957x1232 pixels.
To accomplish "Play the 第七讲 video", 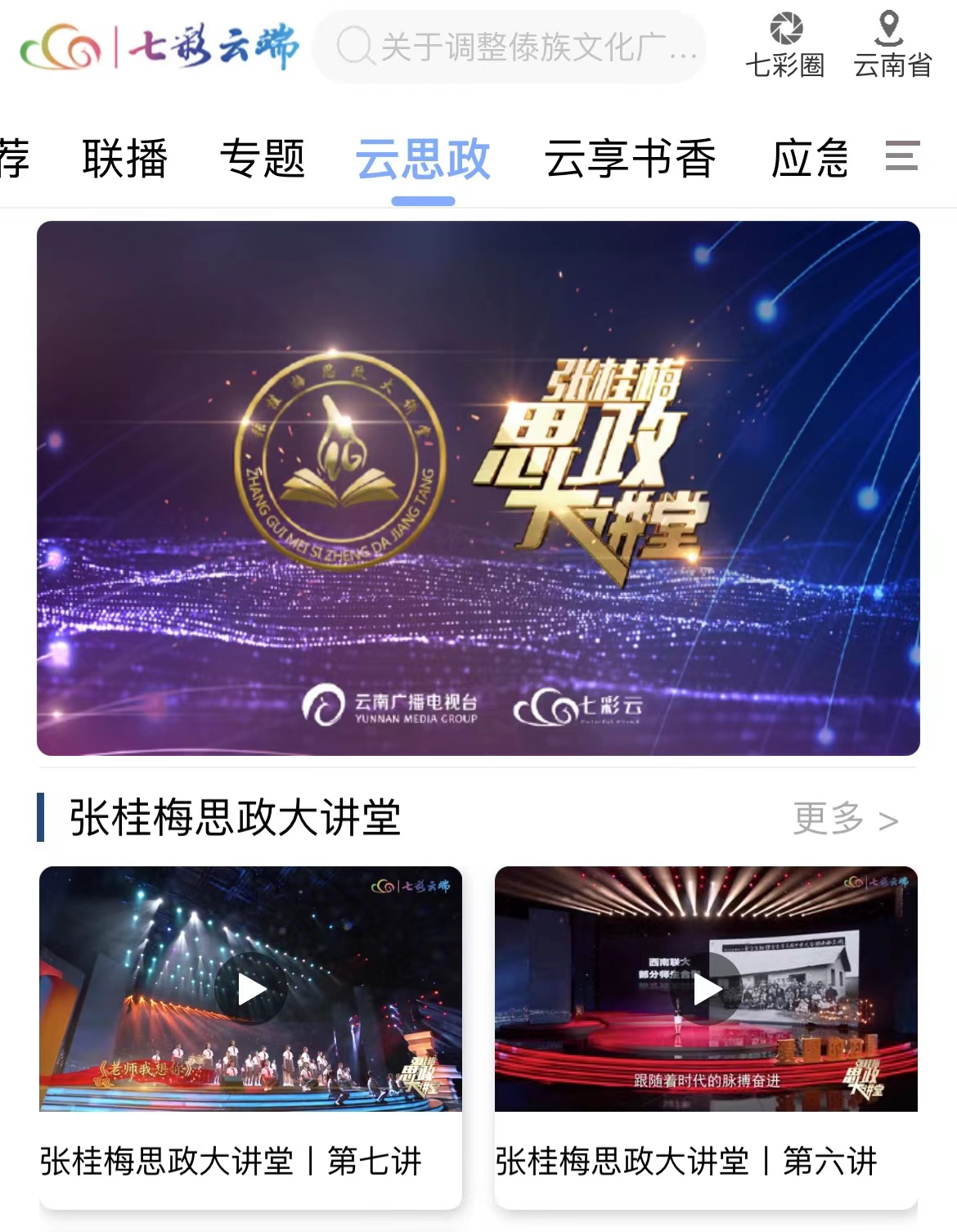I will click(x=251, y=990).
